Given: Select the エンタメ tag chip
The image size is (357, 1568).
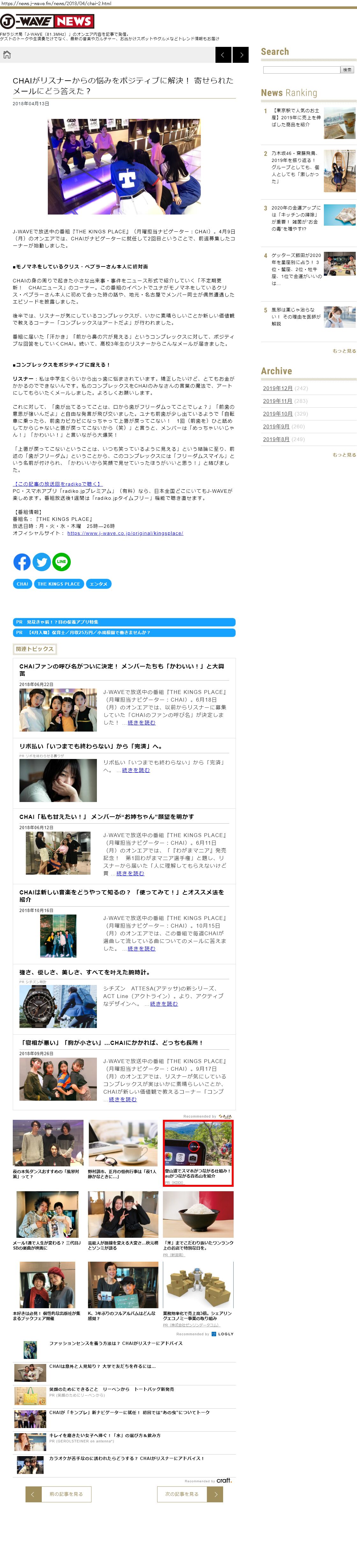Looking at the screenshot, I should point(98,584).
